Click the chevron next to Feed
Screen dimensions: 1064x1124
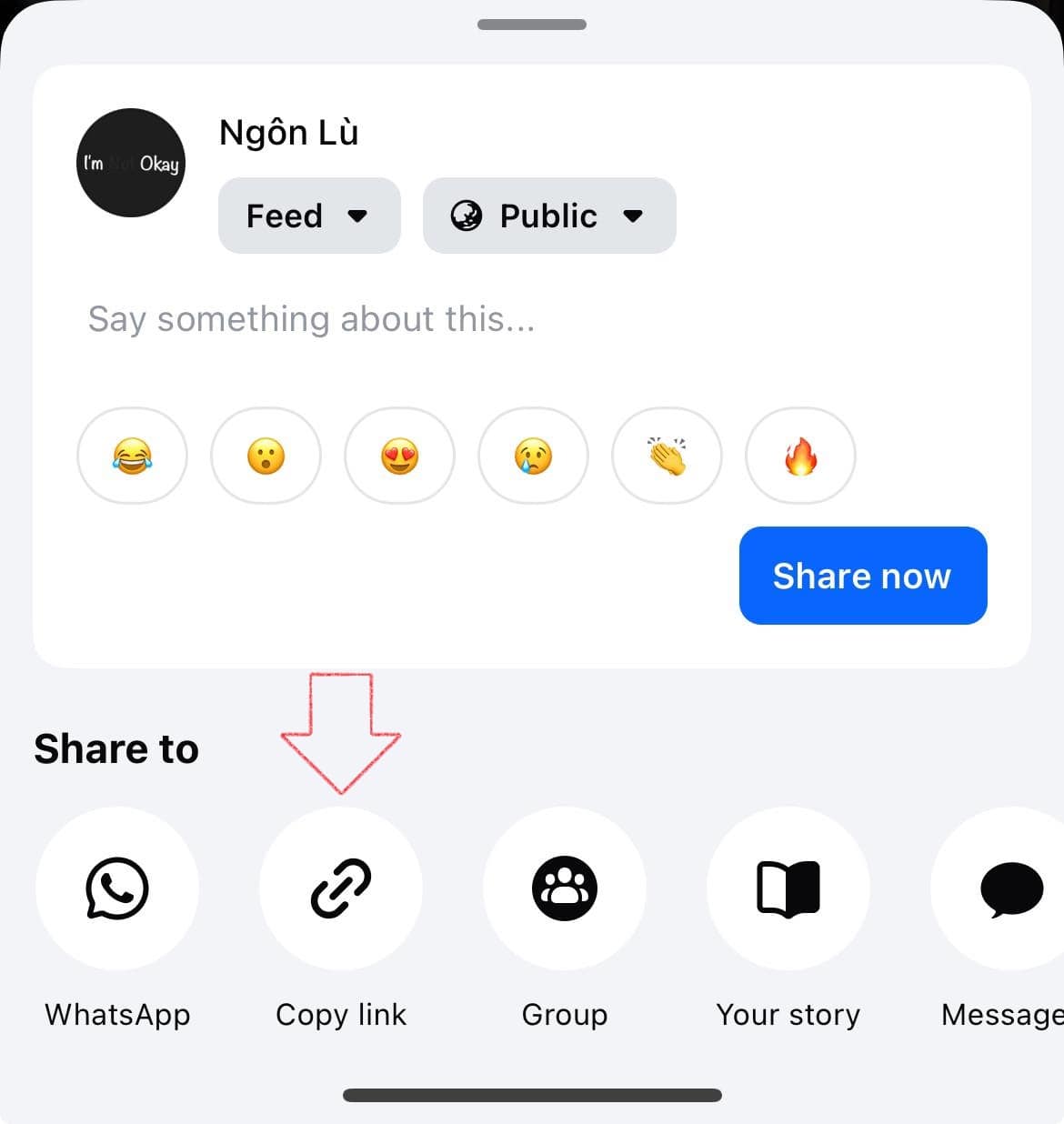358,216
